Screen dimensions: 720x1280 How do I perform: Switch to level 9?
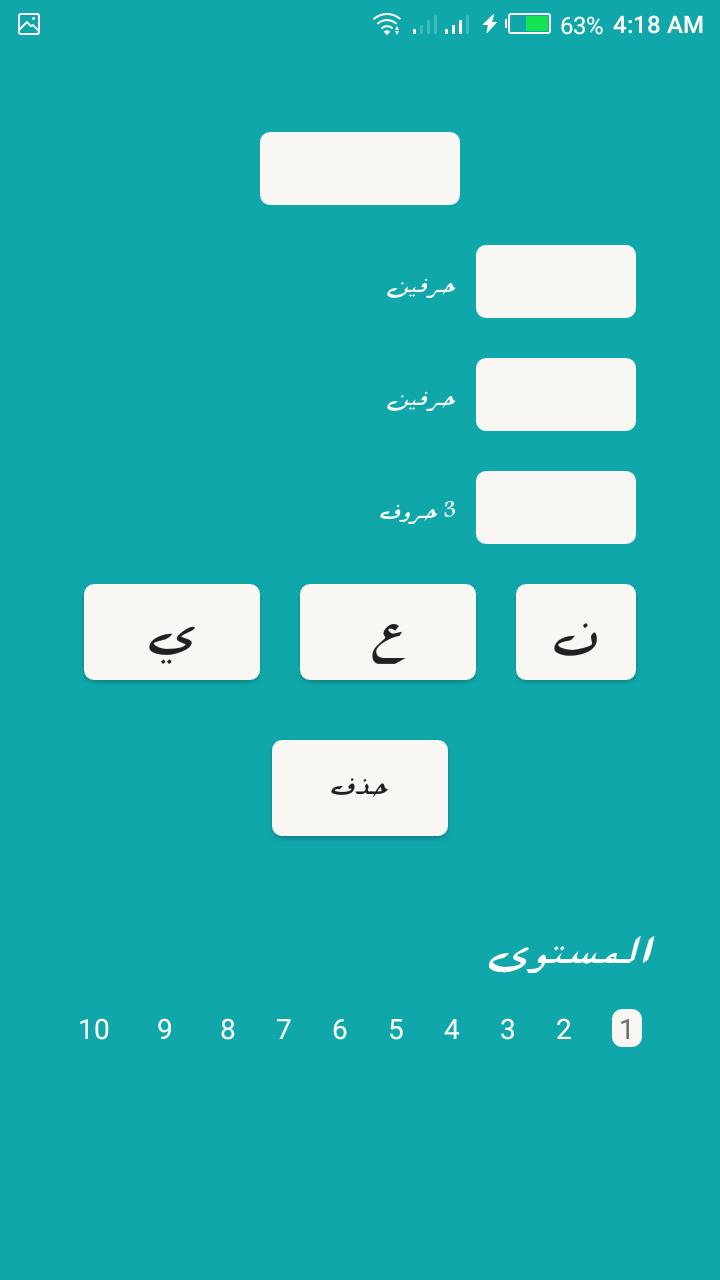[x=165, y=1029]
